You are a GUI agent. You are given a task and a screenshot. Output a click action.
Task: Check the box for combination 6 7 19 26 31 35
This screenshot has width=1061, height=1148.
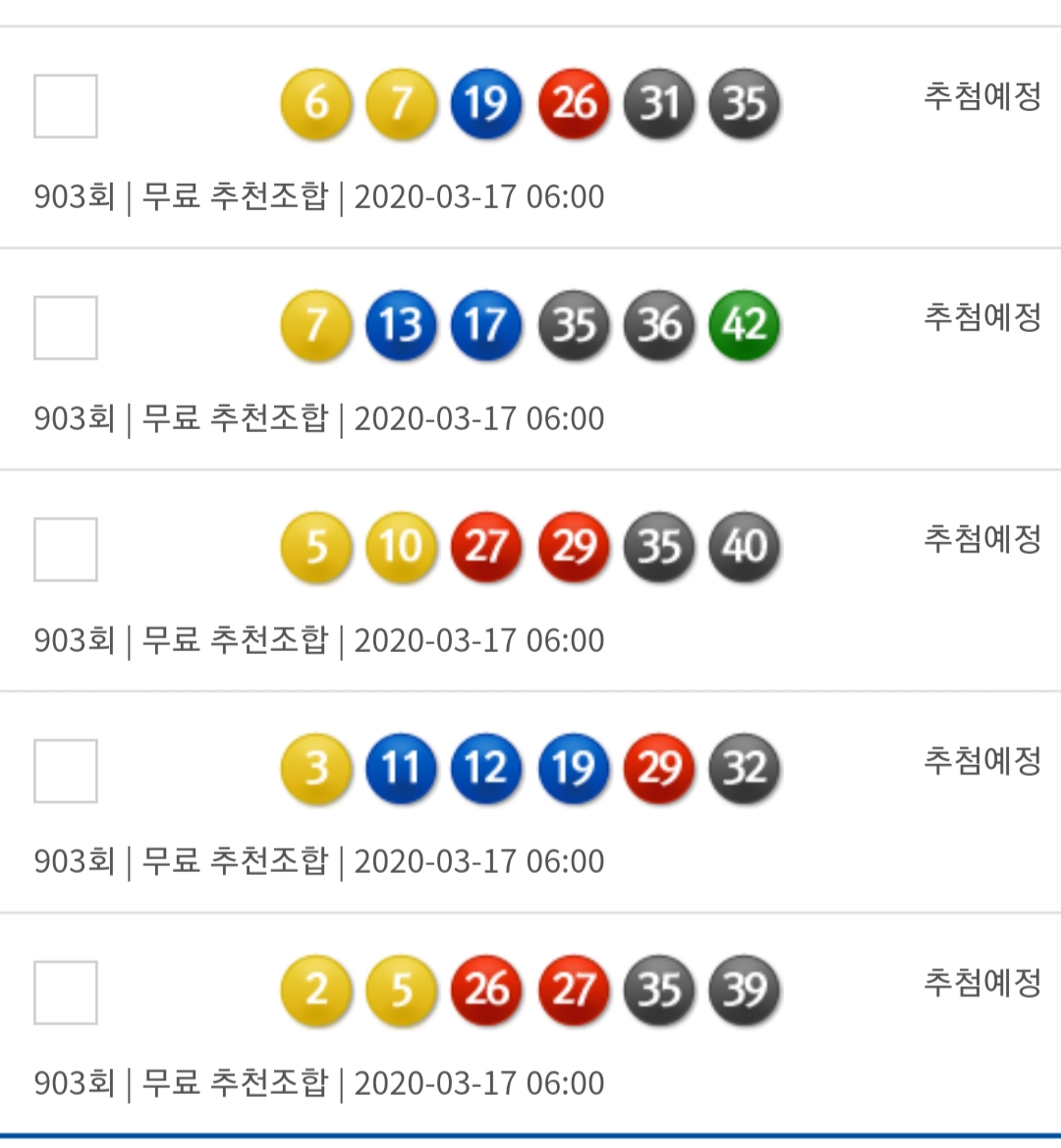tap(66, 106)
